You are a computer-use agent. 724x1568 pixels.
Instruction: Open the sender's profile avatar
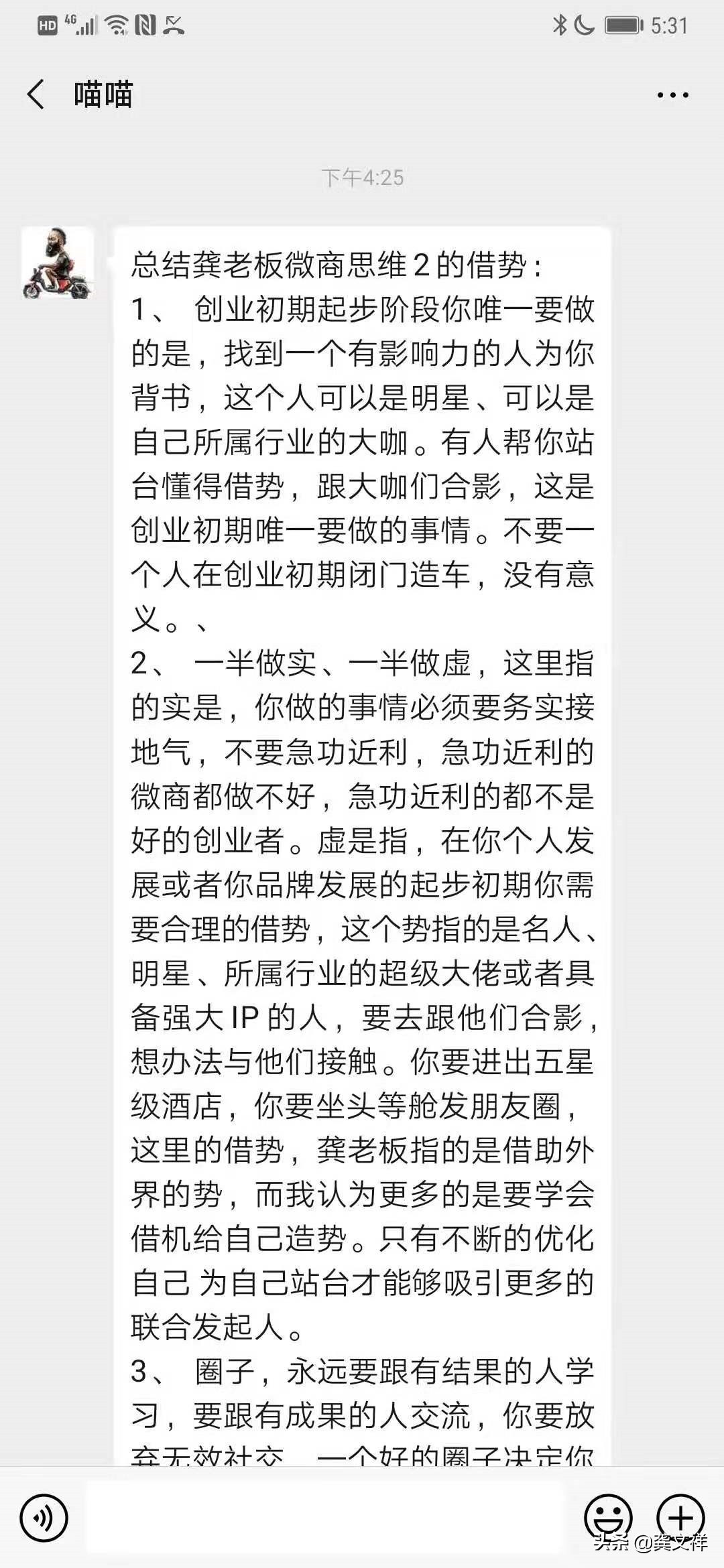point(57,263)
